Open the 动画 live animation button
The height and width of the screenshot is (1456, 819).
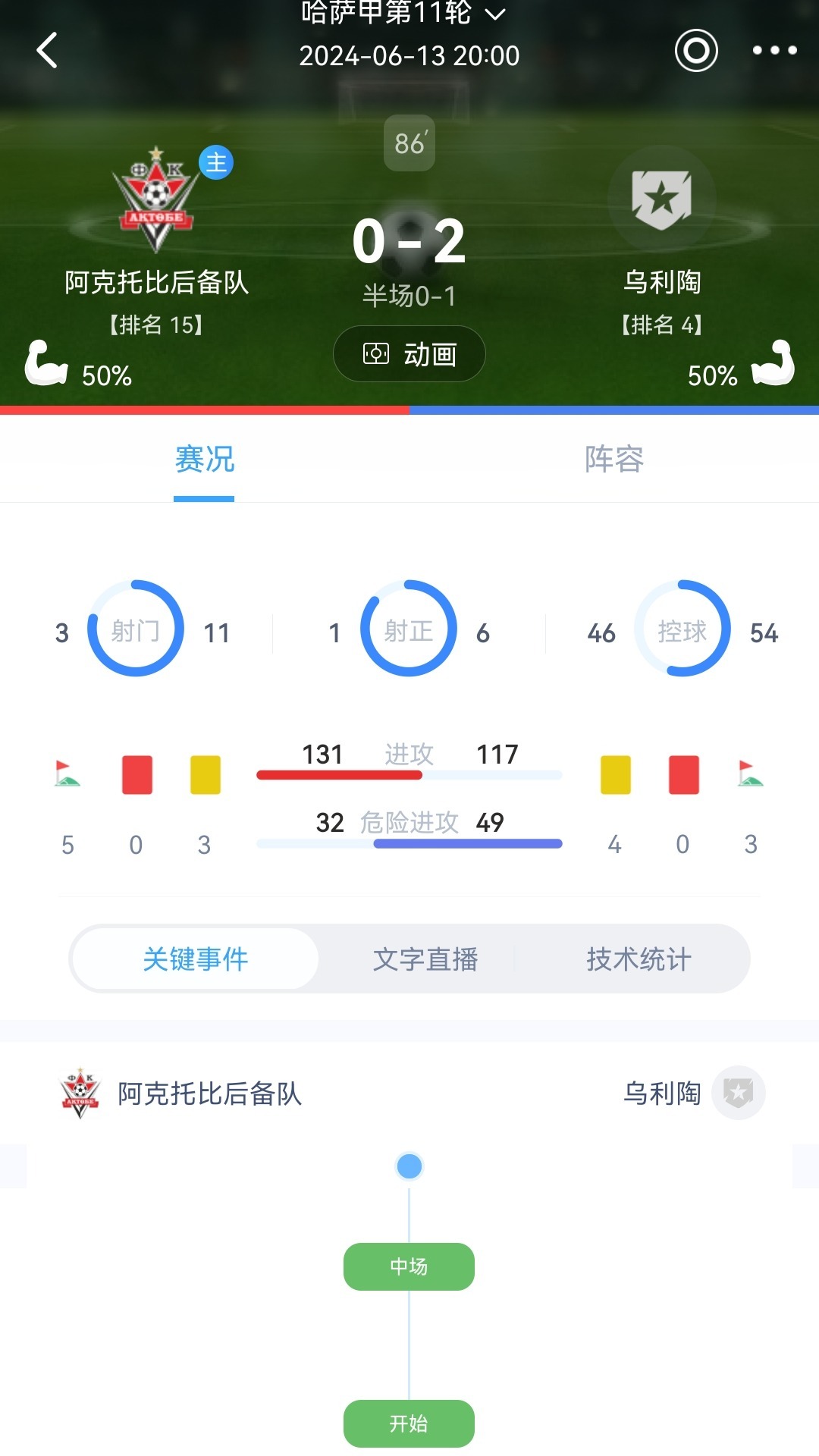tap(409, 353)
